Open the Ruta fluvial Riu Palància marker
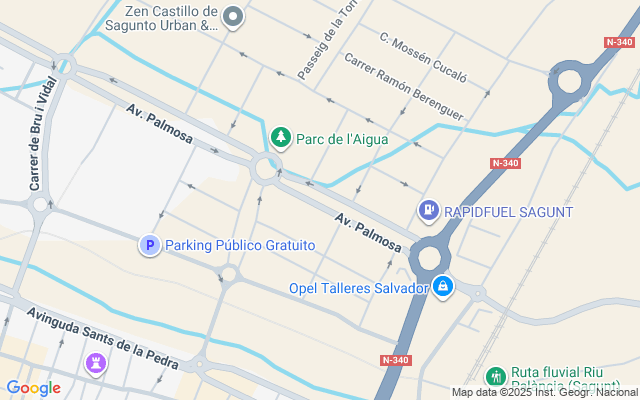This screenshot has width=640, height=400. tap(495, 377)
